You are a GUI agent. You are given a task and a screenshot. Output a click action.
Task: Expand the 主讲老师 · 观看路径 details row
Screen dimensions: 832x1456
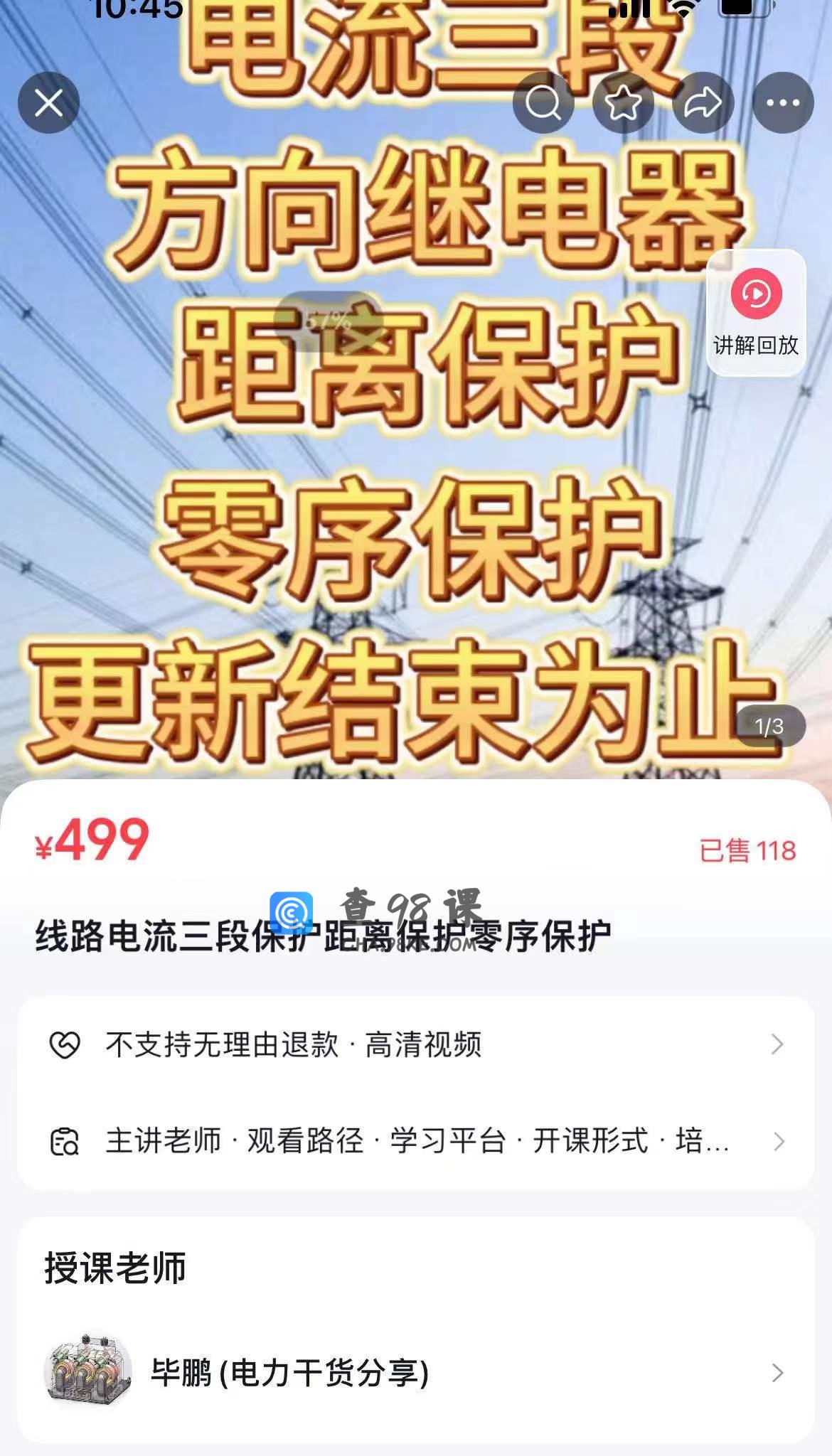(x=415, y=1141)
